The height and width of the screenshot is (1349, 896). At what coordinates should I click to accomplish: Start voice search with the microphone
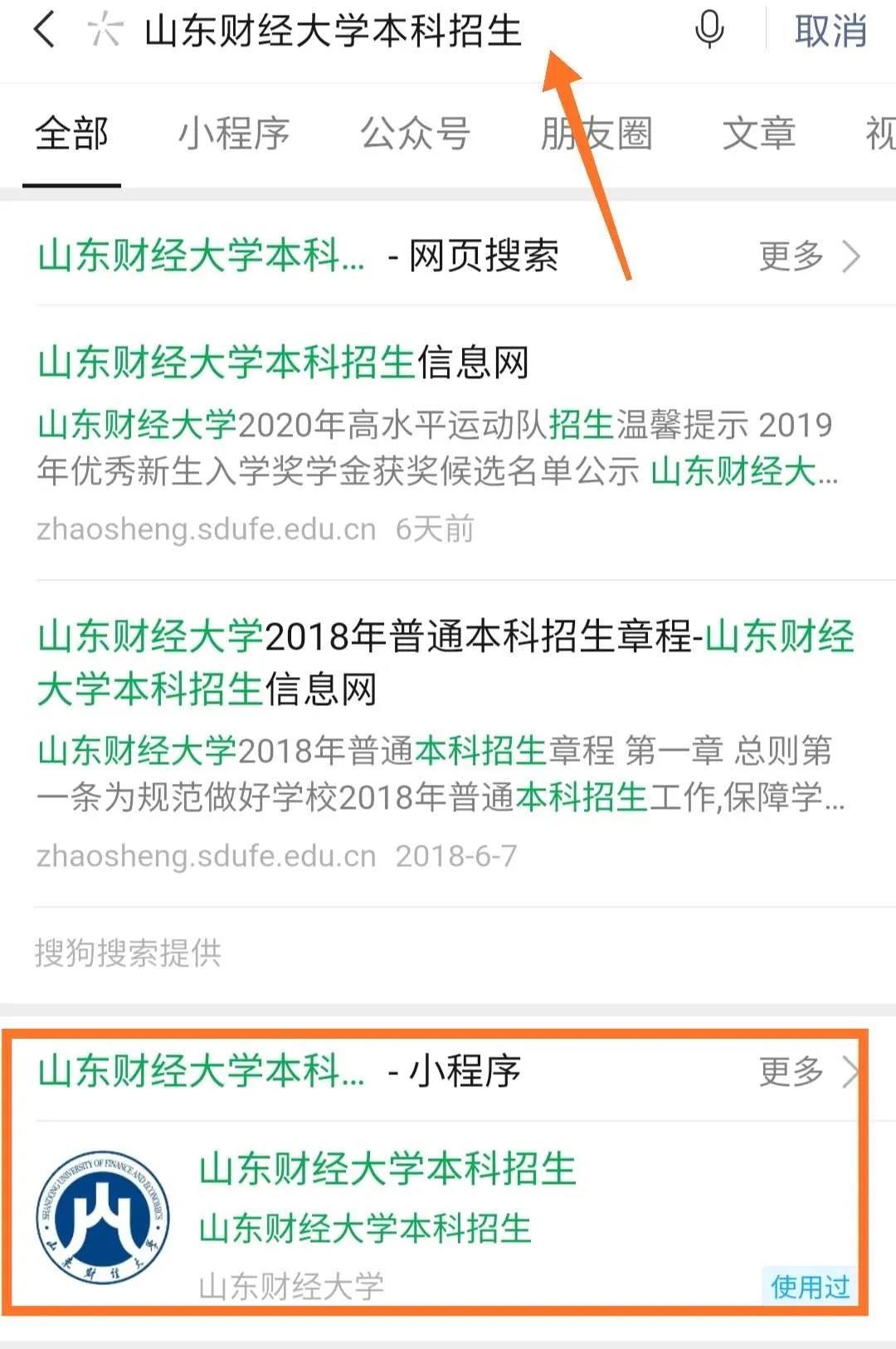(709, 32)
